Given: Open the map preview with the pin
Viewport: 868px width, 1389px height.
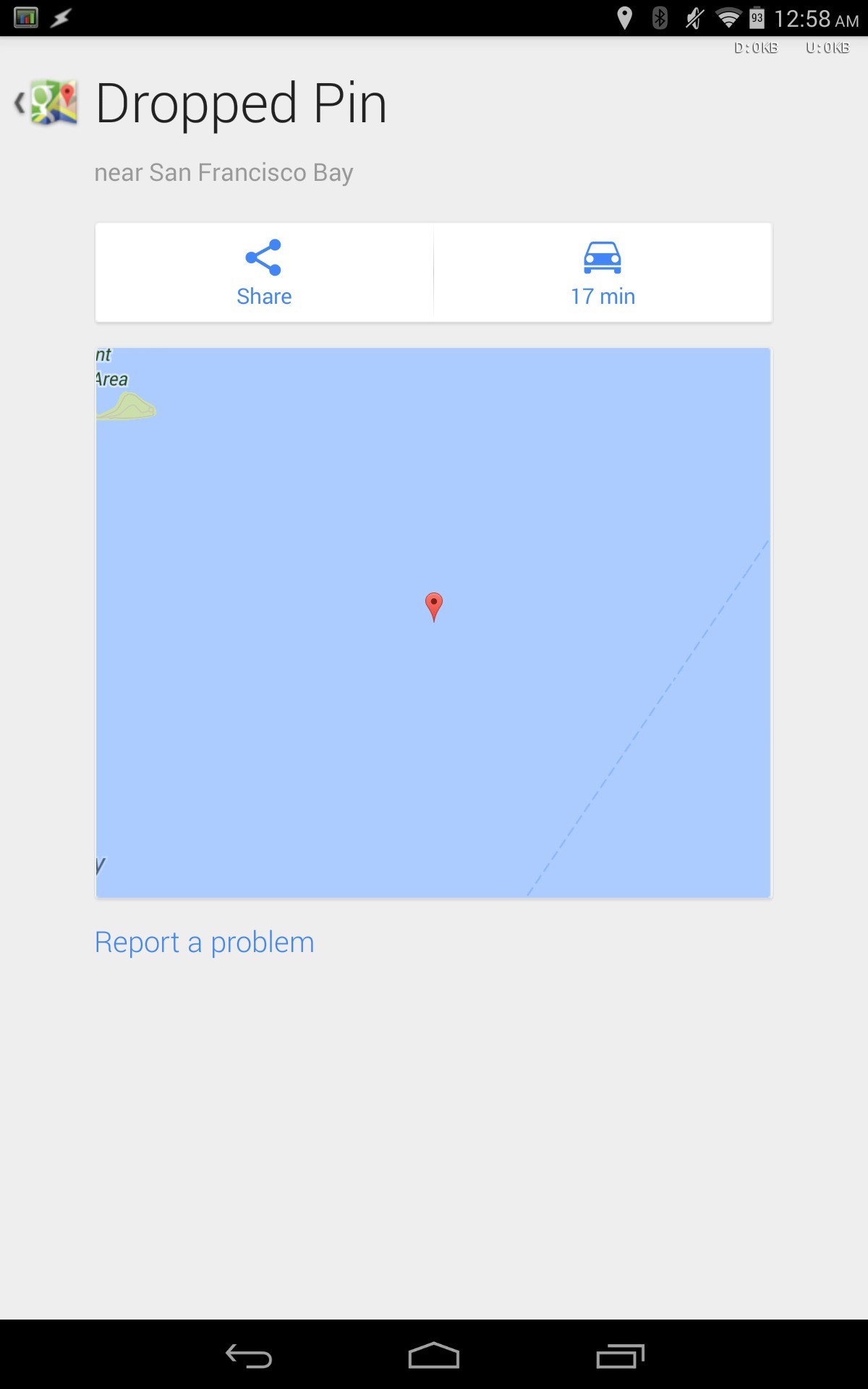Looking at the screenshot, I should (x=433, y=622).
